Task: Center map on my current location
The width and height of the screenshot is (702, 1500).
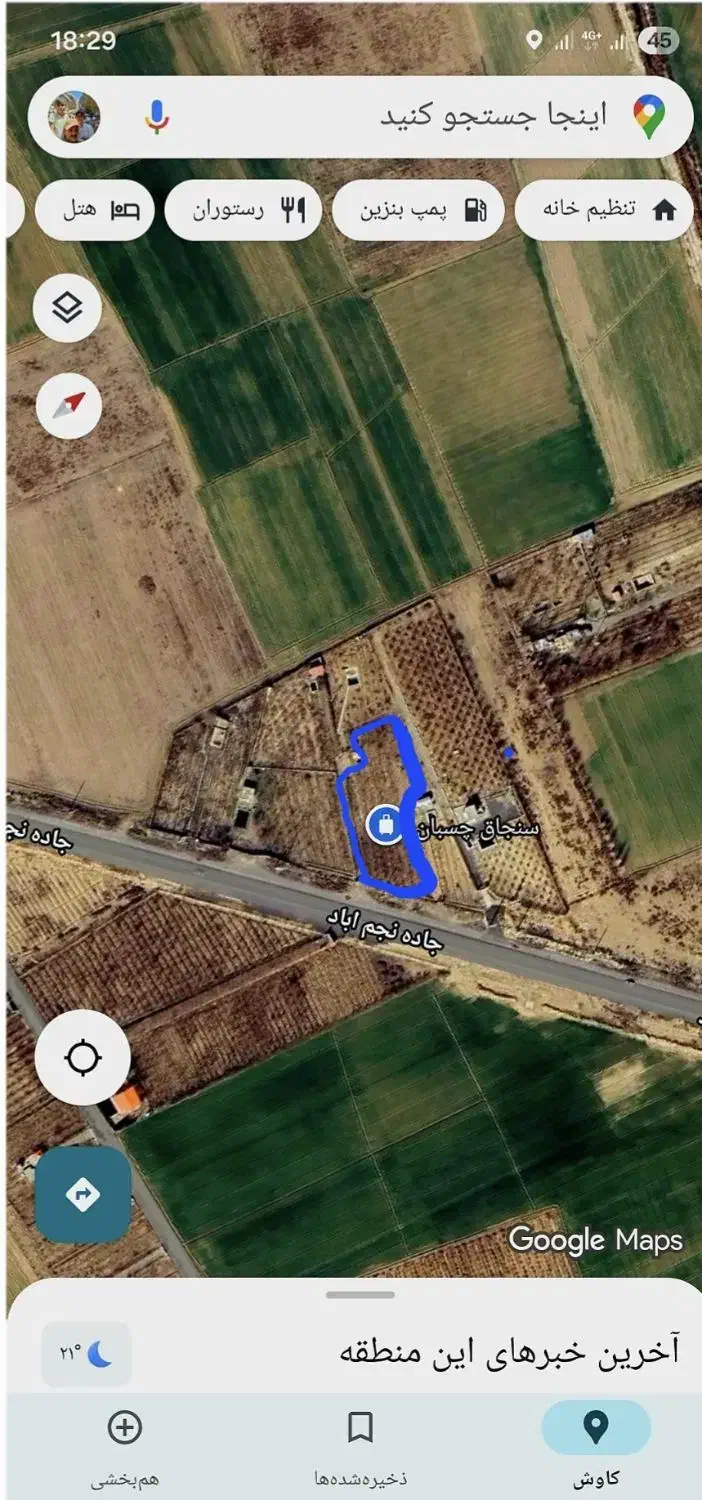Action: click(x=82, y=1057)
